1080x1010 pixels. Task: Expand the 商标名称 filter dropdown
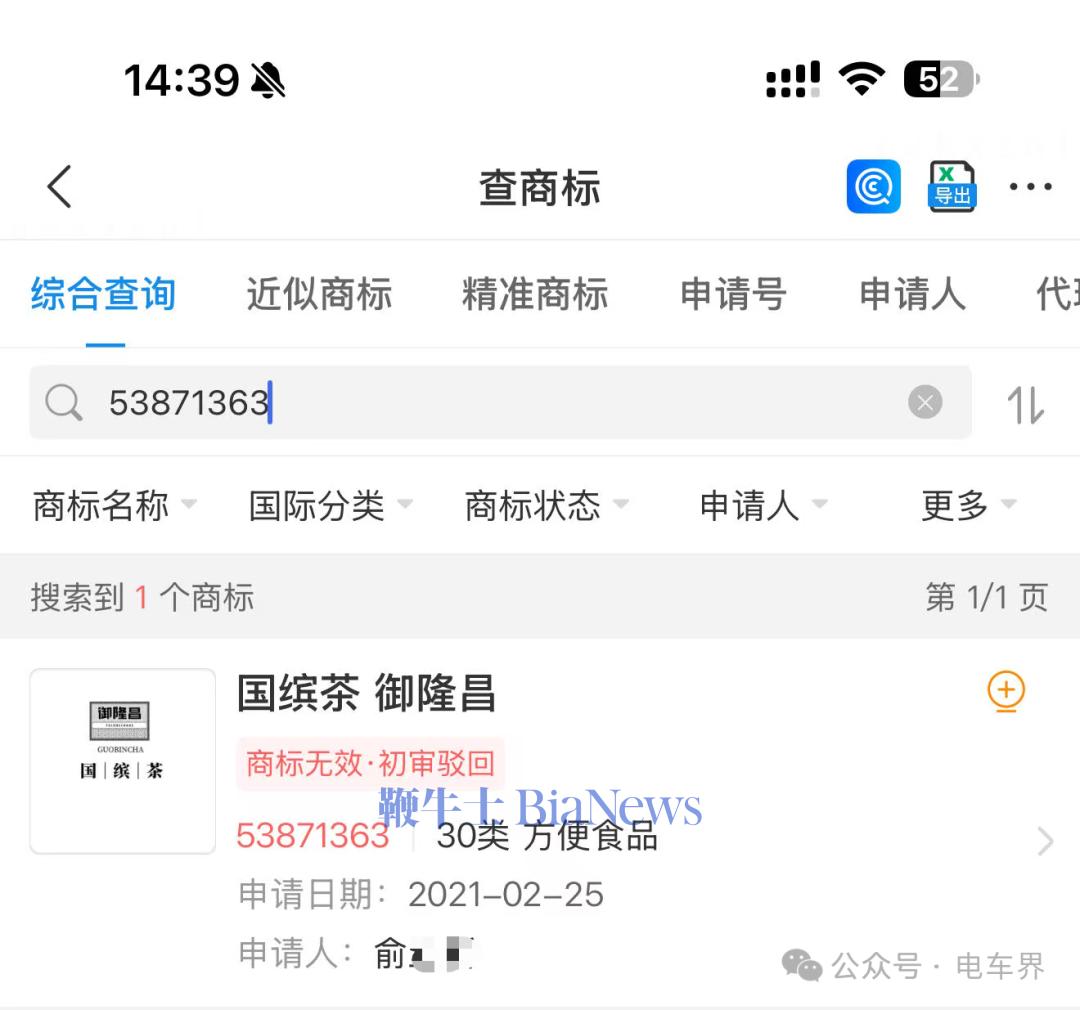click(114, 505)
